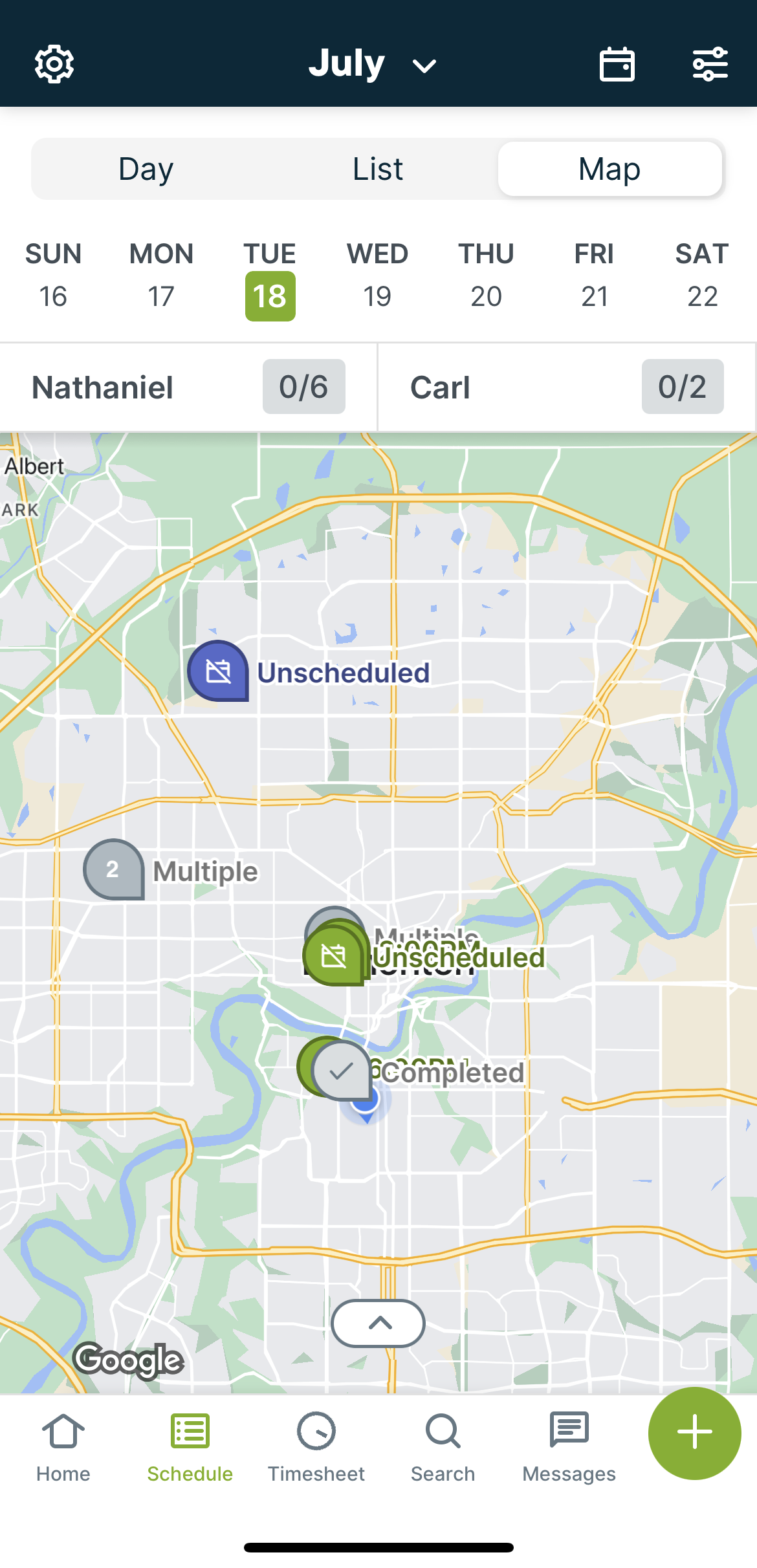Go to the Home tab
The image size is (757, 1568).
tap(63, 1448)
